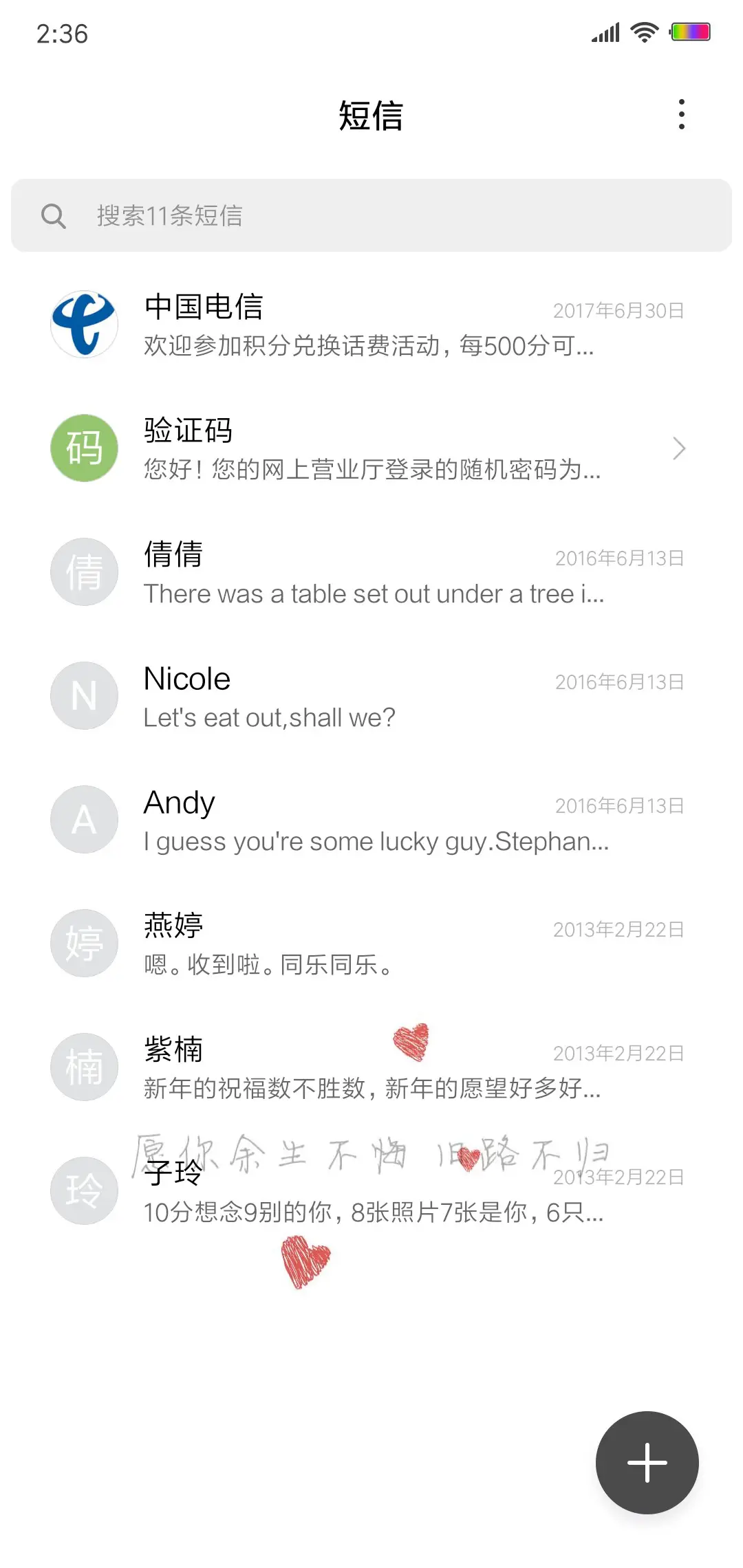Click the 燕婷 avatar circle

click(x=84, y=943)
